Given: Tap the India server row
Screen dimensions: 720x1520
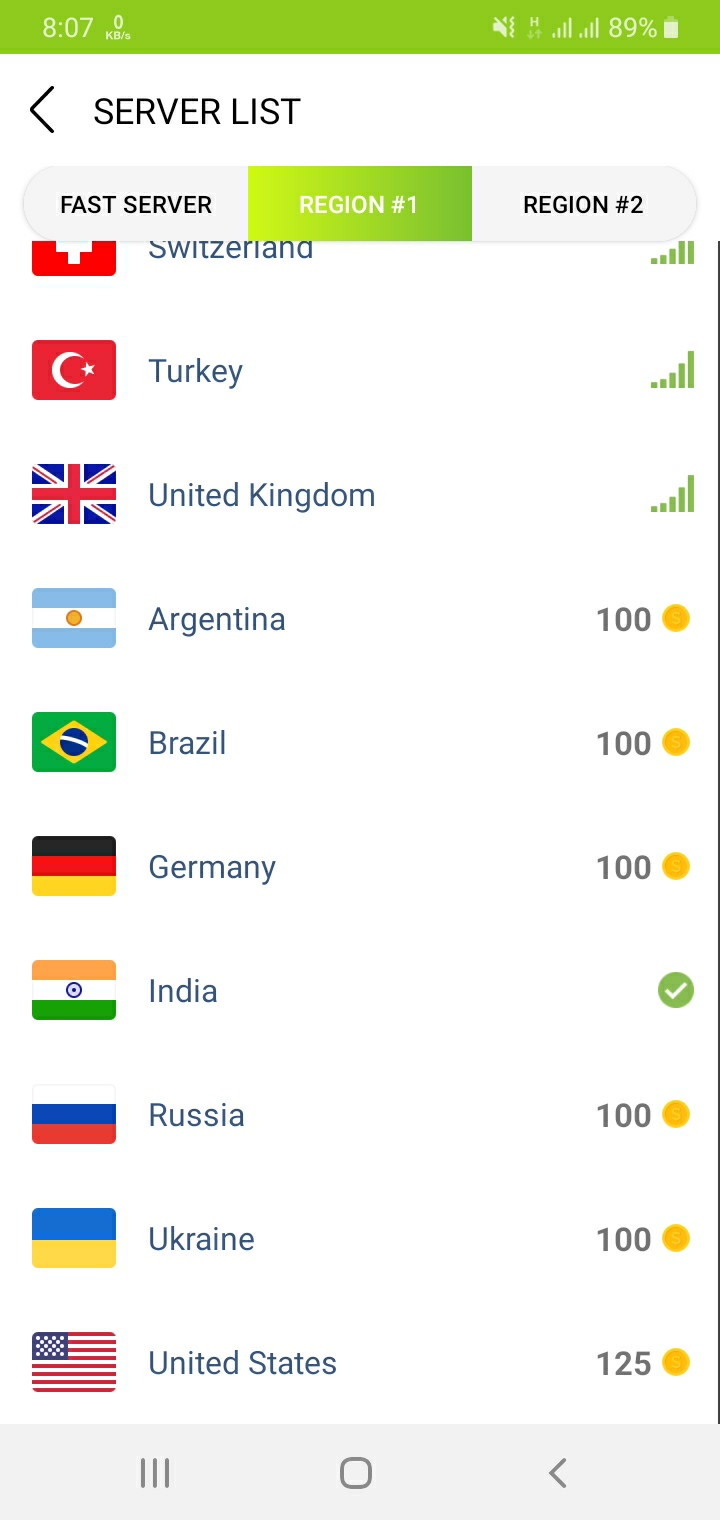Looking at the screenshot, I should click(360, 990).
